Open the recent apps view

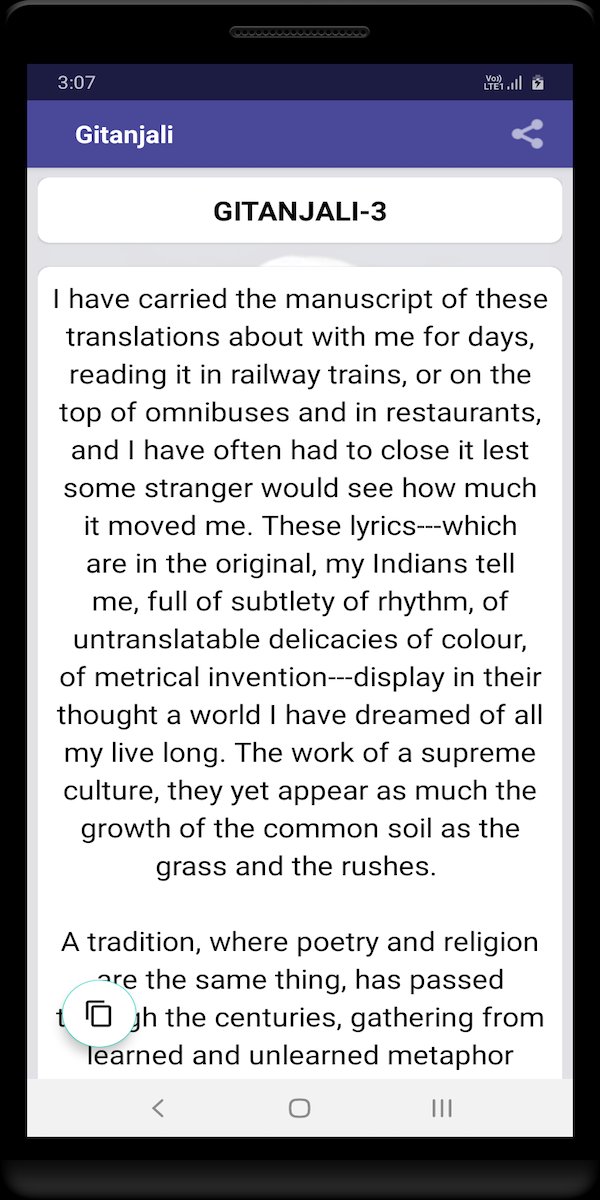441,1107
